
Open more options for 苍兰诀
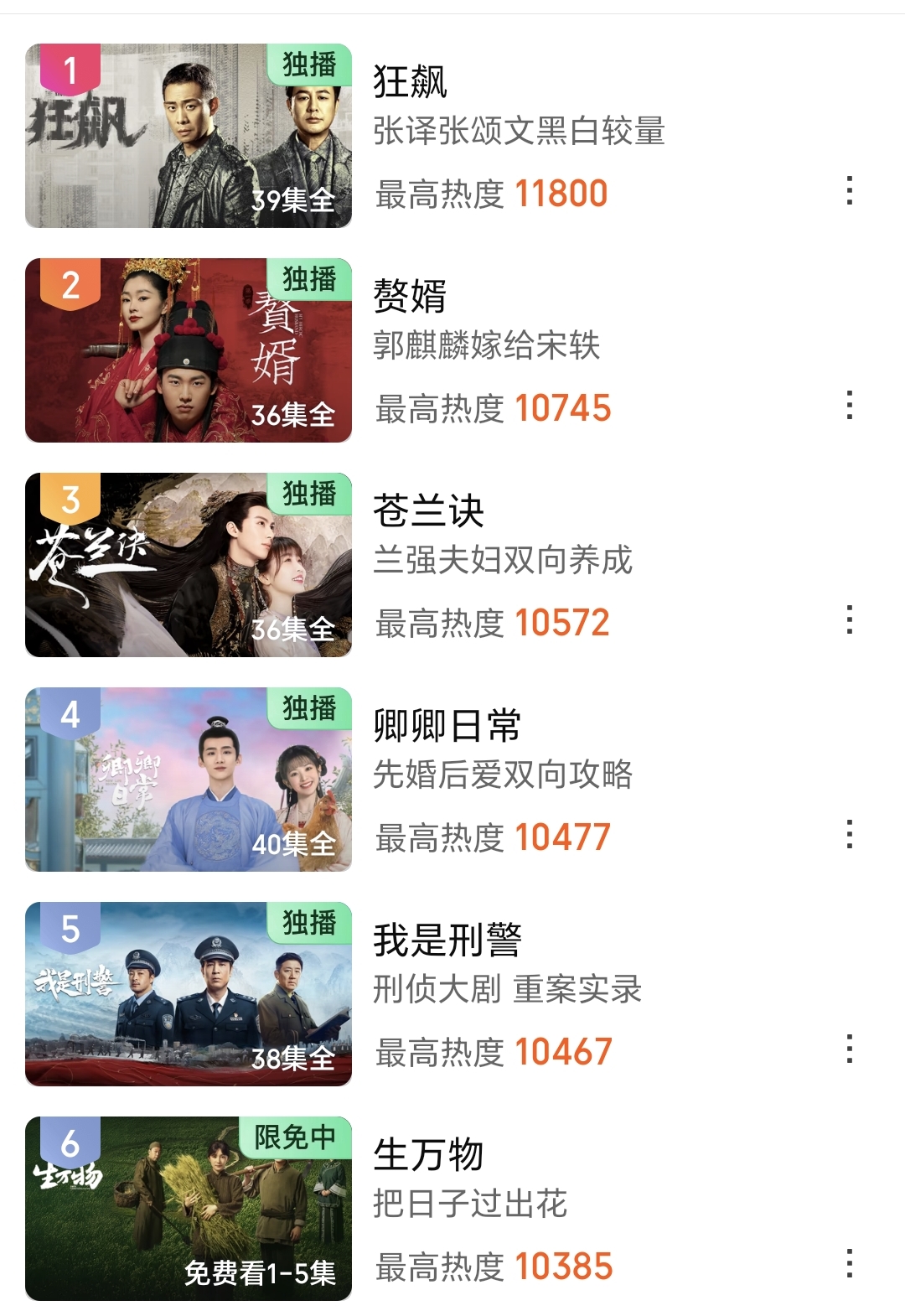(850, 620)
